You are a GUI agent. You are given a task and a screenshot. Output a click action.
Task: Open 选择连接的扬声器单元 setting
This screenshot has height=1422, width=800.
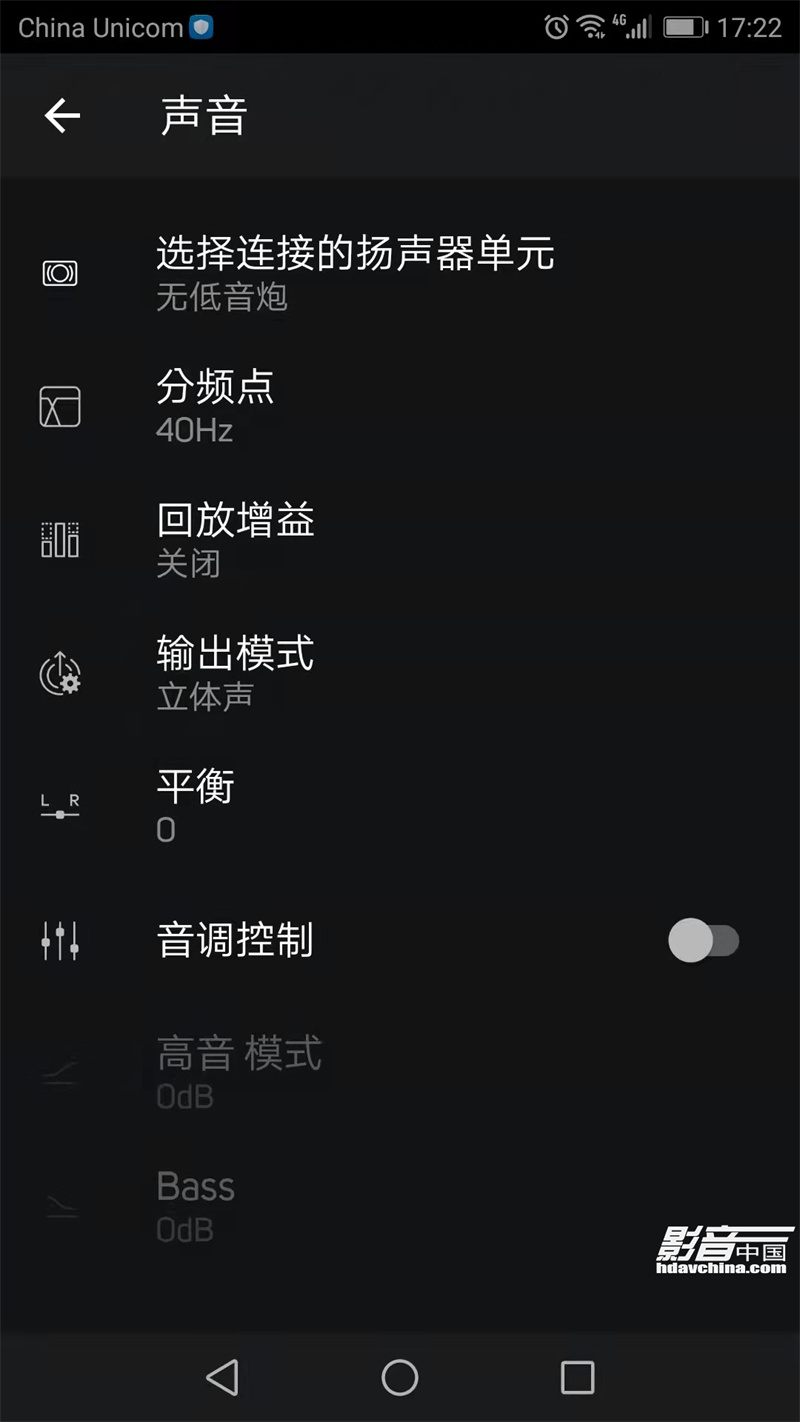click(400, 273)
